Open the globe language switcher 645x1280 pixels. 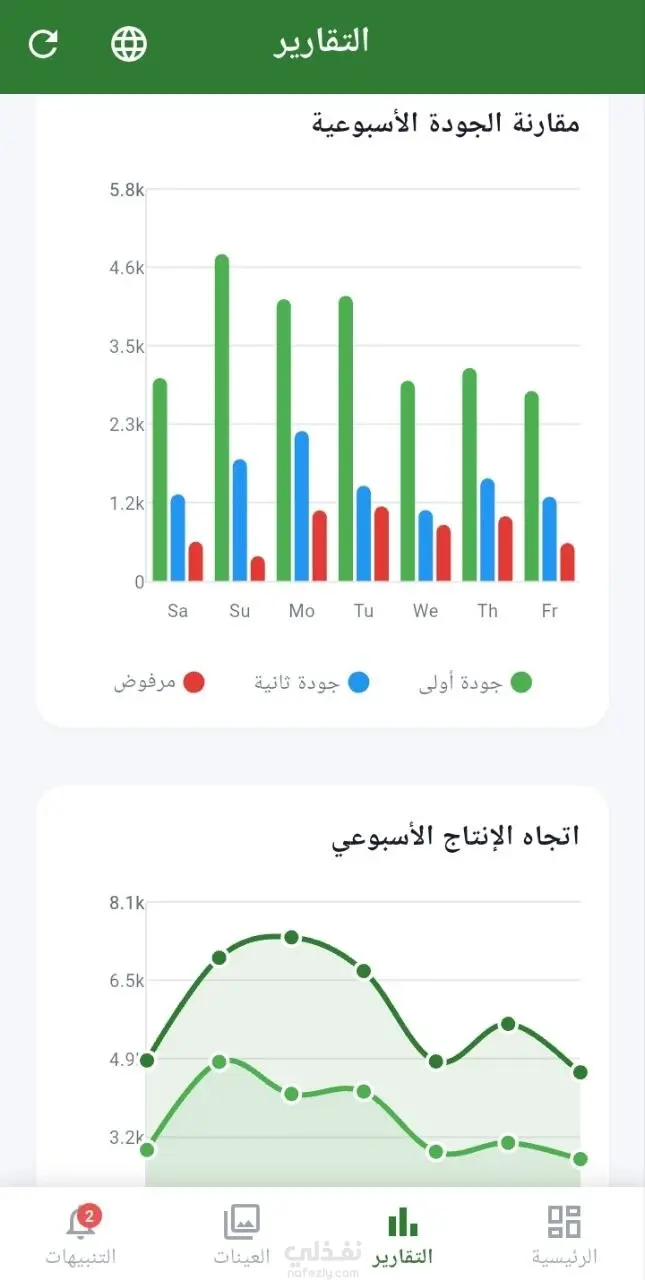click(x=129, y=44)
